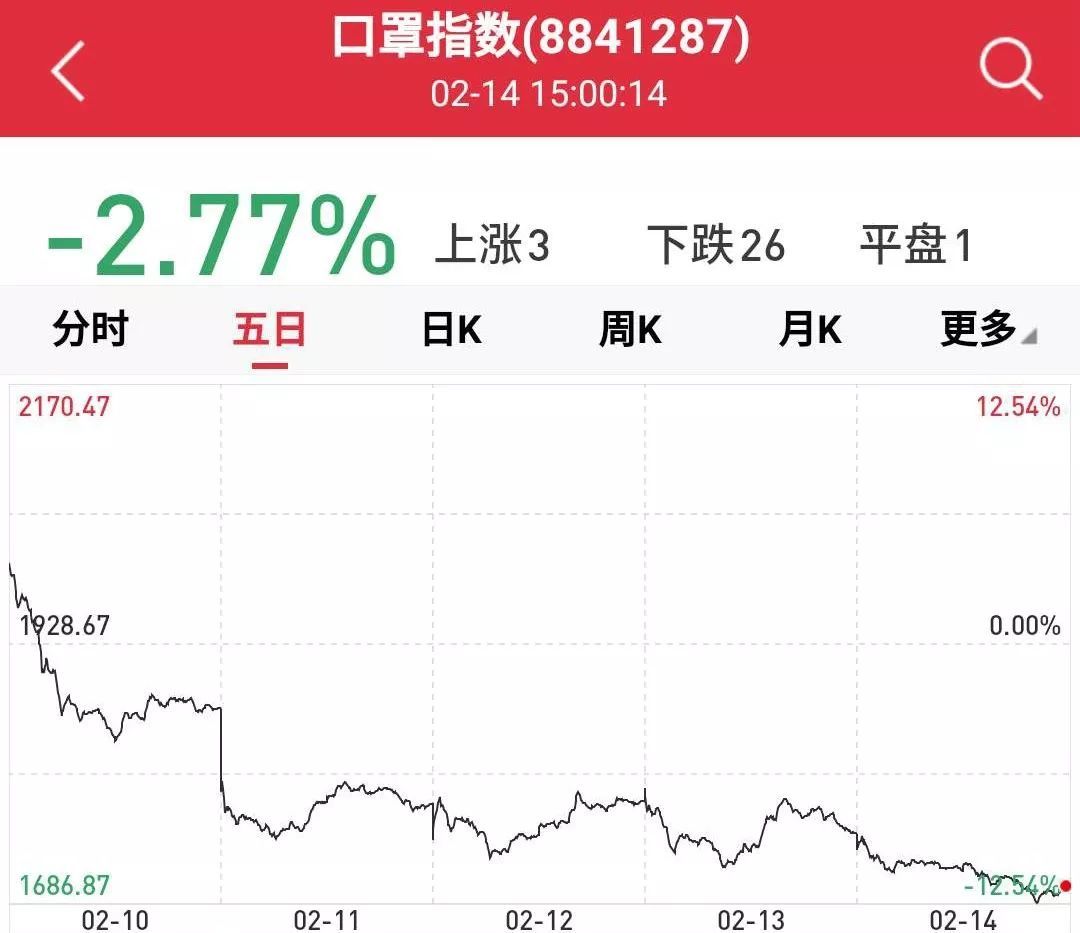Go back using the arrow icon
The height and width of the screenshot is (933, 1080).
[68, 71]
